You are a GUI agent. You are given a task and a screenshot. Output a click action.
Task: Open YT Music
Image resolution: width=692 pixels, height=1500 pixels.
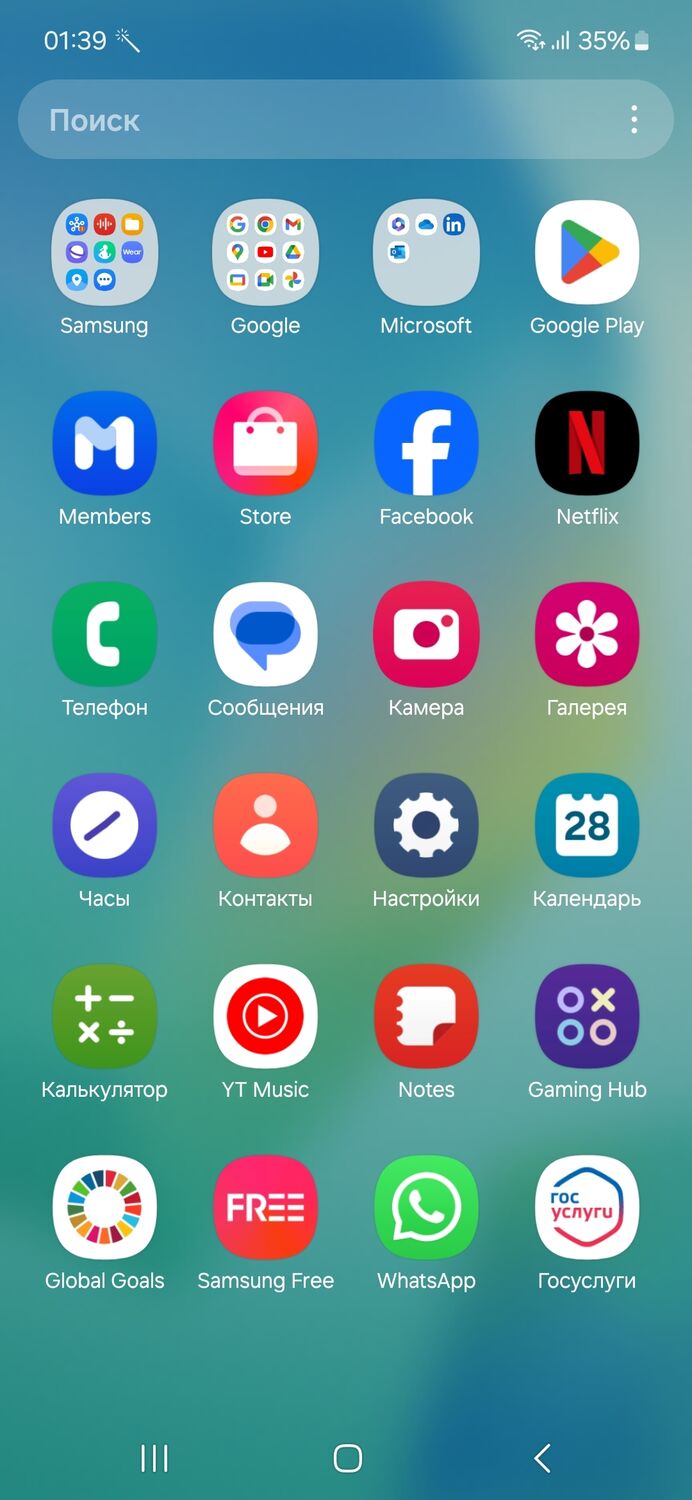click(x=265, y=1017)
